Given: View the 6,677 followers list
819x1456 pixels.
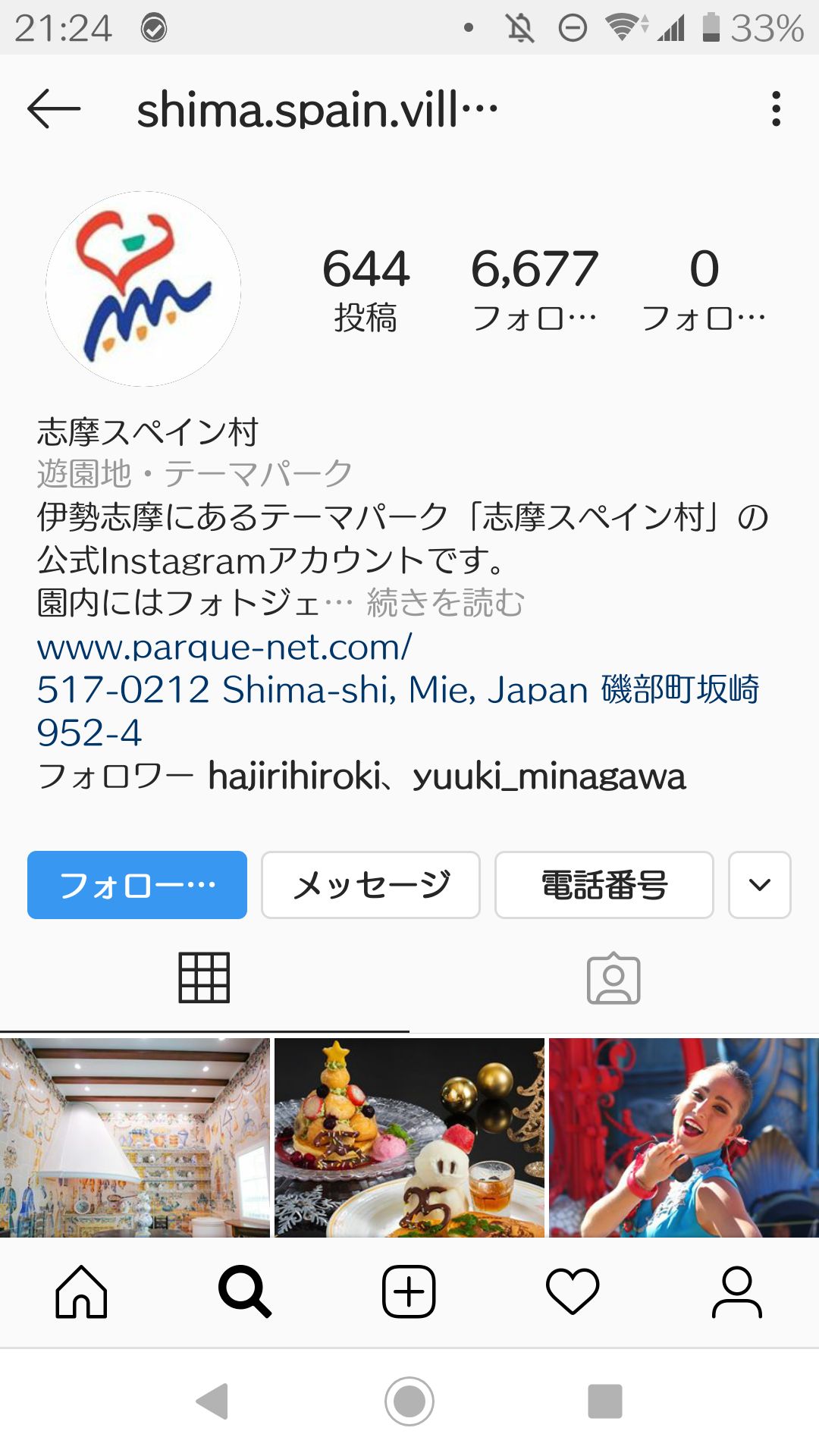Looking at the screenshot, I should pos(535,289).
